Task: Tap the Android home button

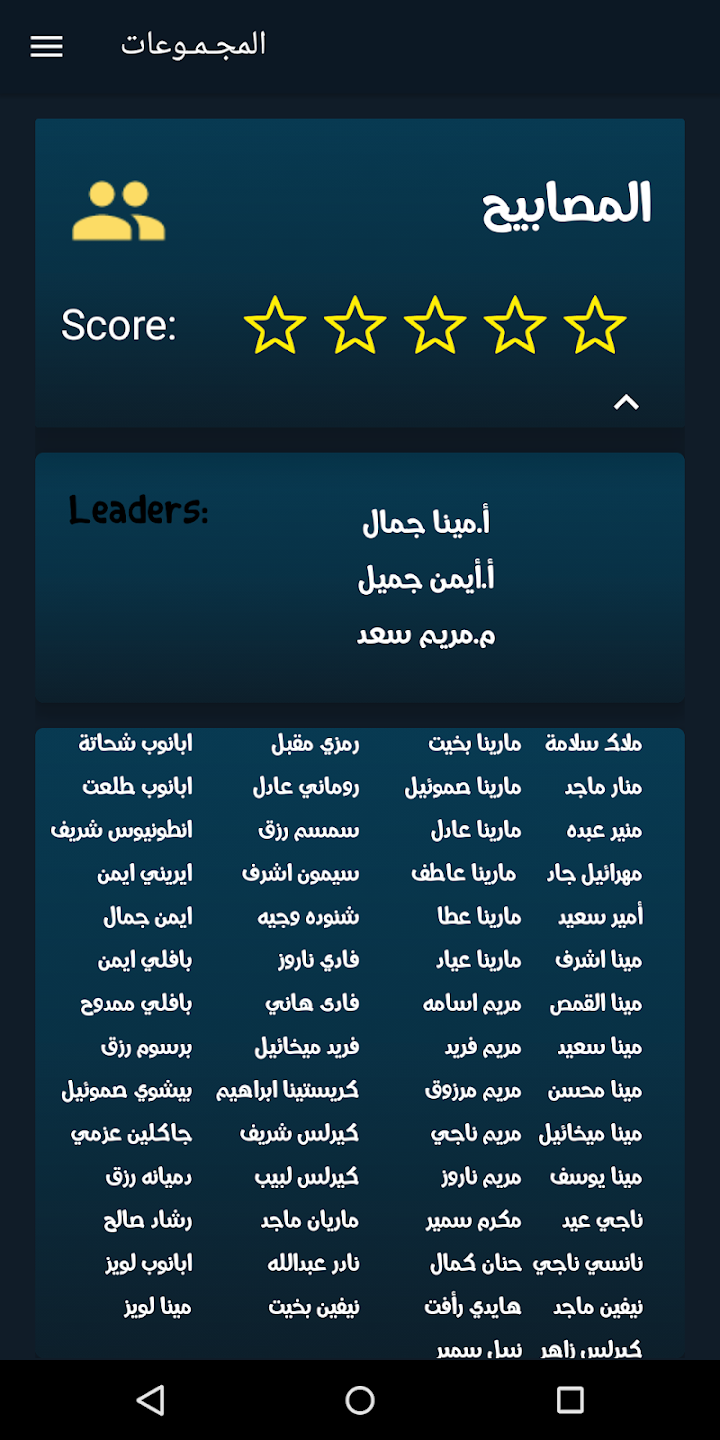Action: point(360,1400)
